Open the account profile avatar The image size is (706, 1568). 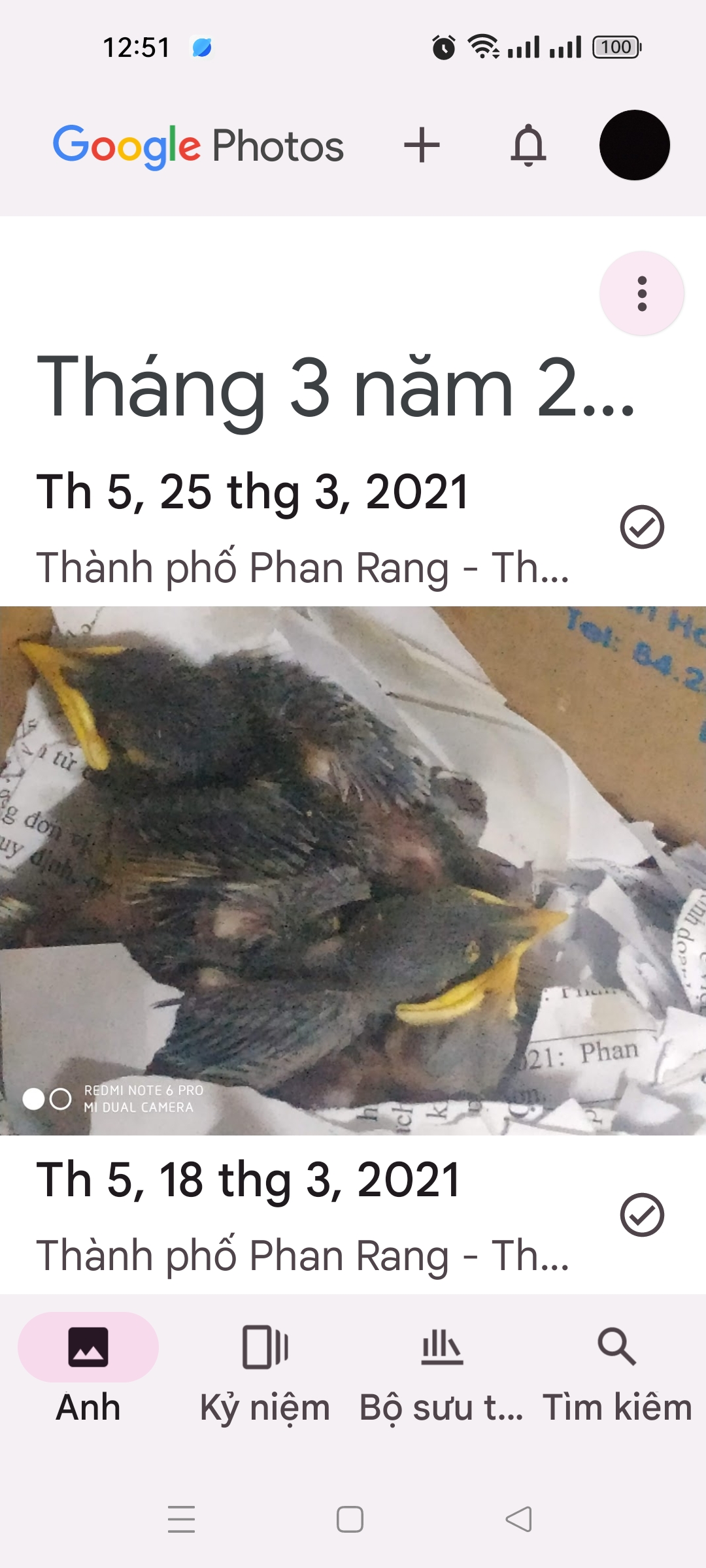coord(634,145)
